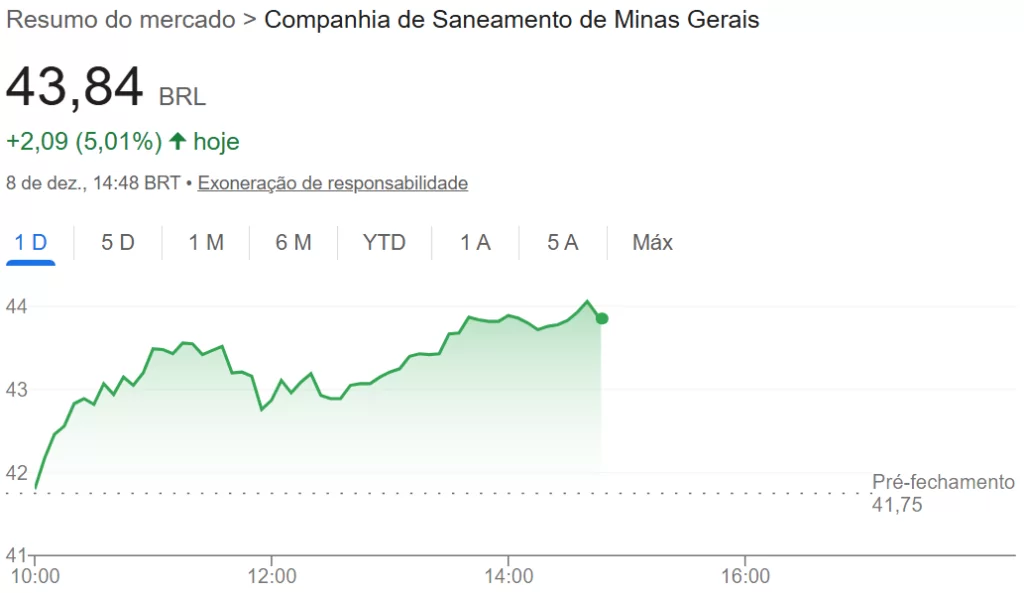Show the 1 M chart range

[206, 243]
